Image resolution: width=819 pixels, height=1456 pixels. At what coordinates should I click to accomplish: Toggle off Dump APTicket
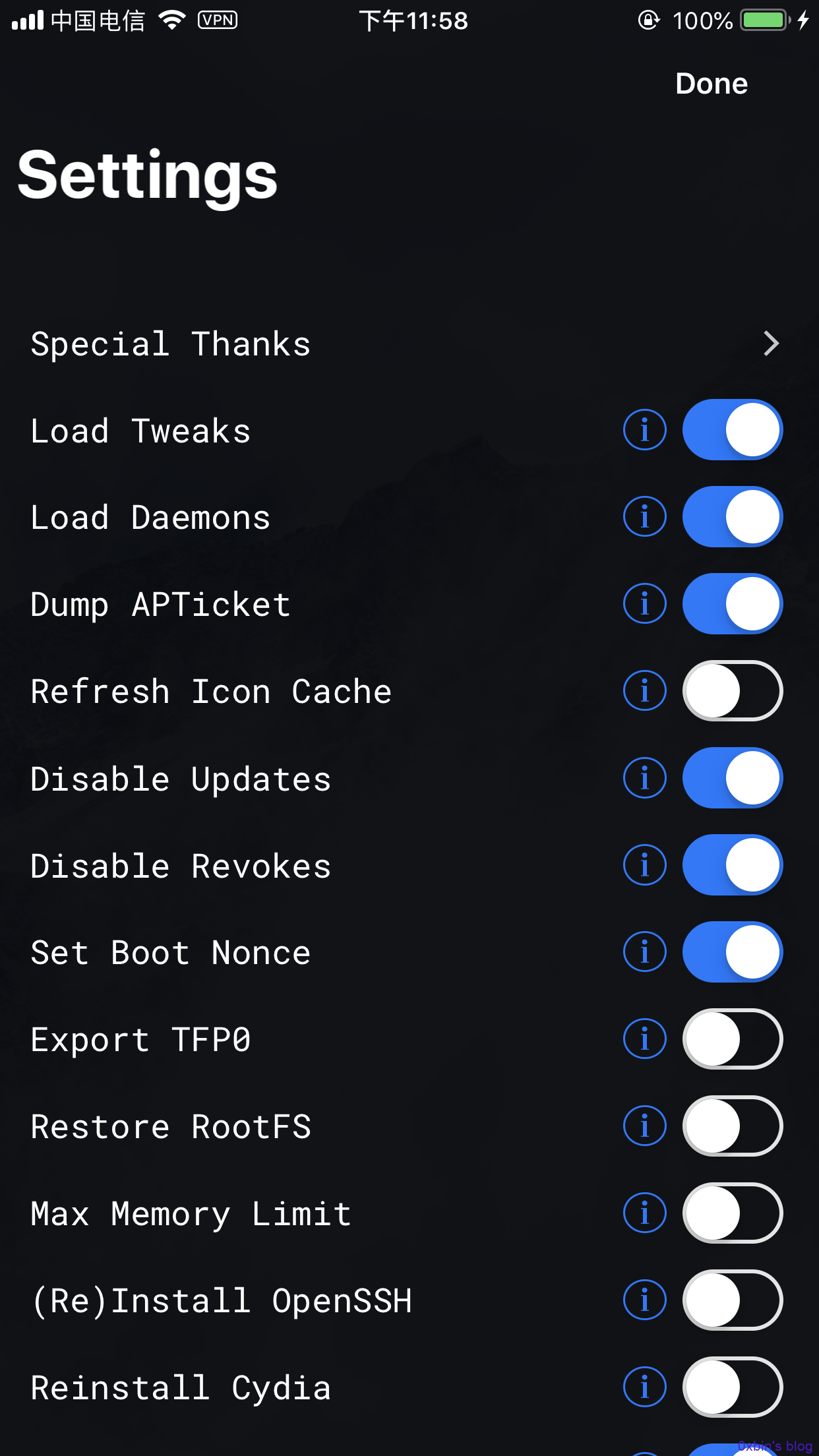[732, 604]
